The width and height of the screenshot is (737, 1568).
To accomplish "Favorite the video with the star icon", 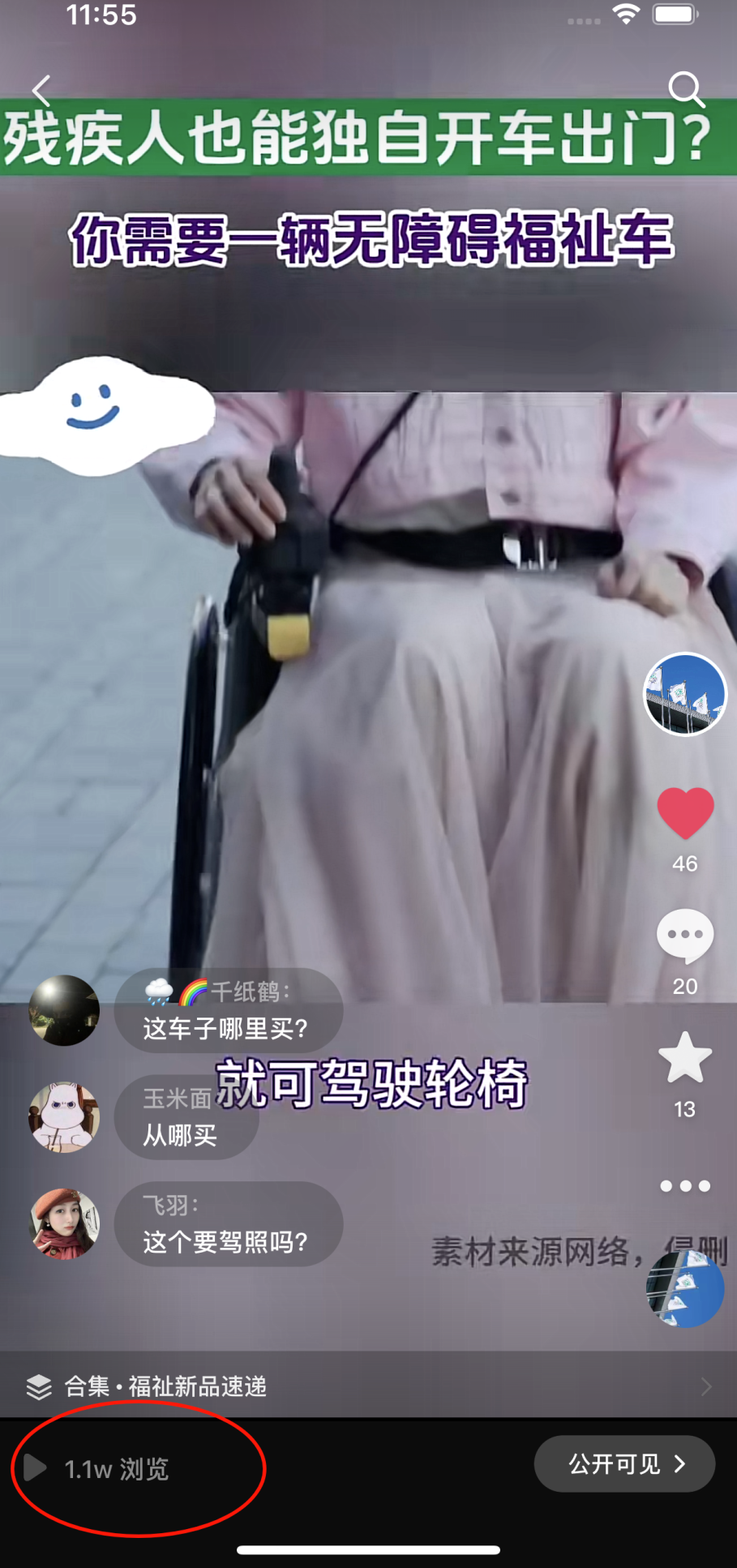I will [x=685, y=1058].
